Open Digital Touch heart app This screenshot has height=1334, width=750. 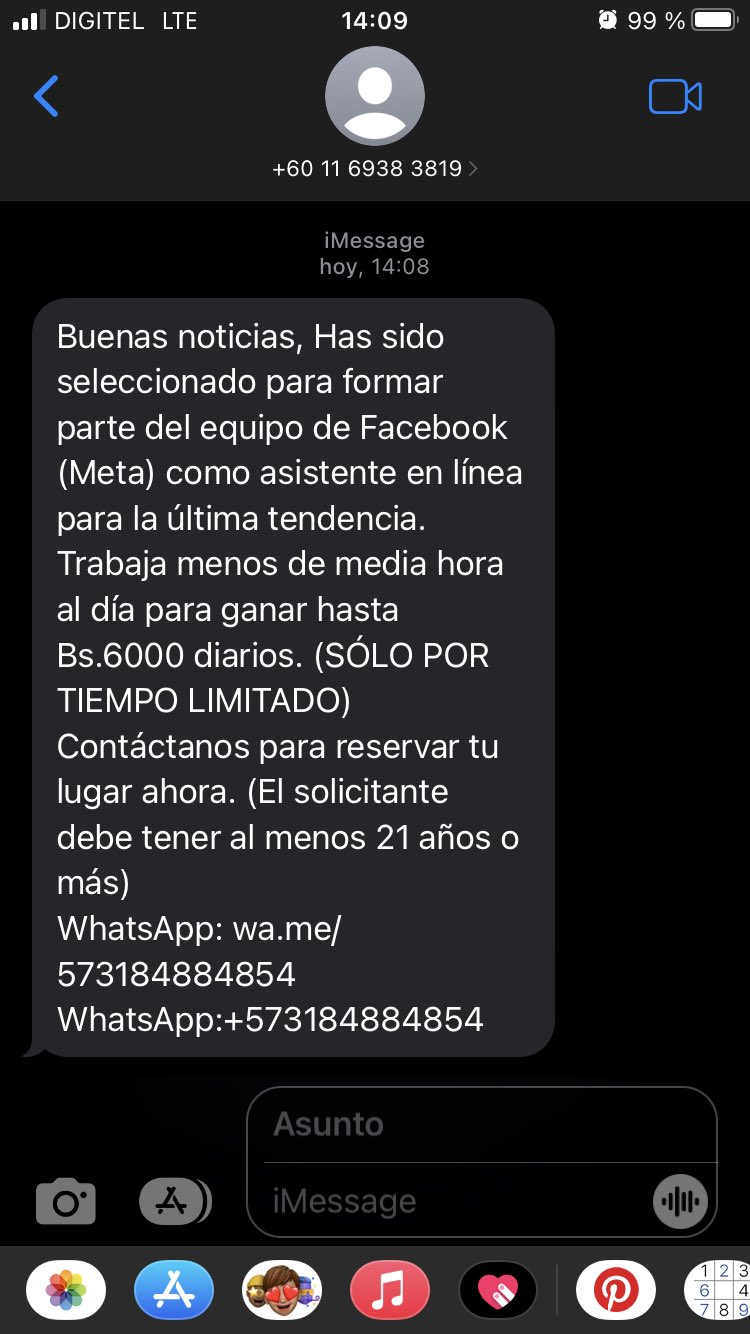(x=498, y=1290)
